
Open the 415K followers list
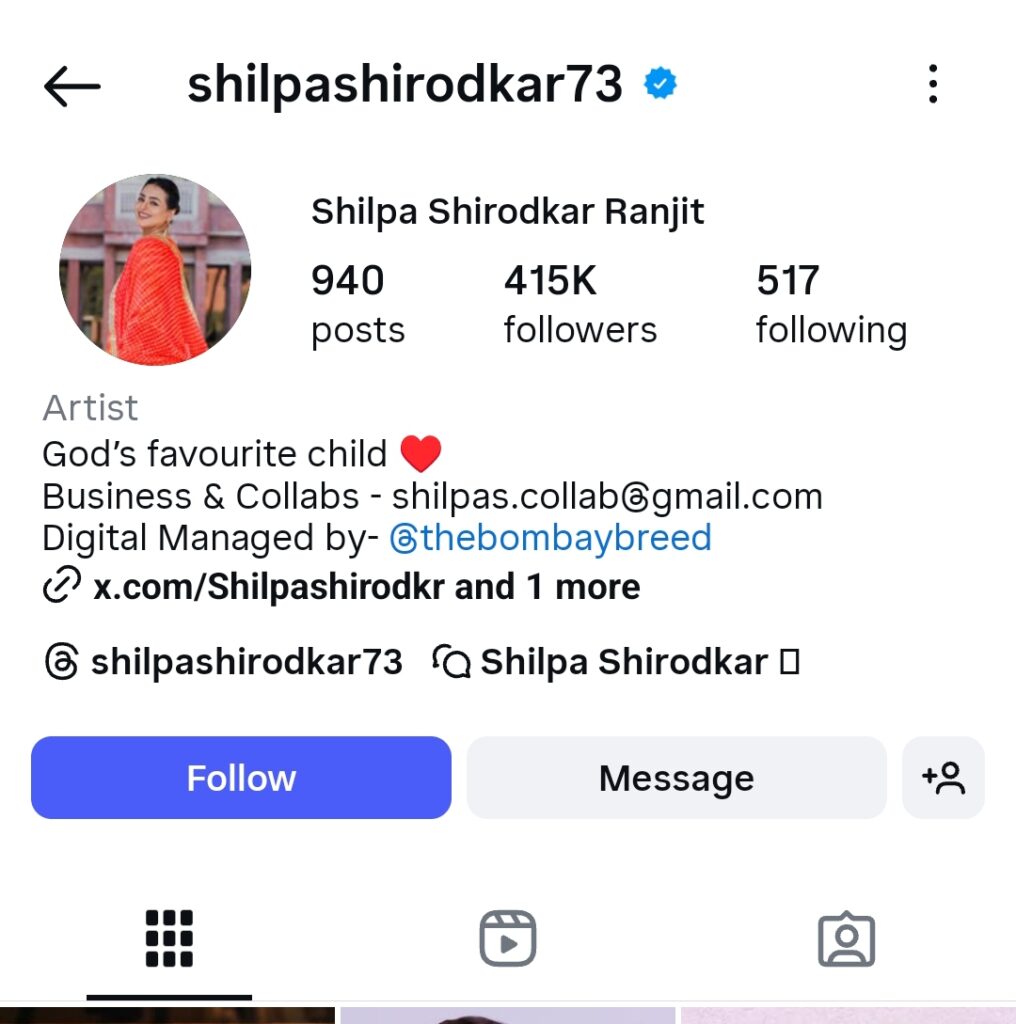(580, 304)
